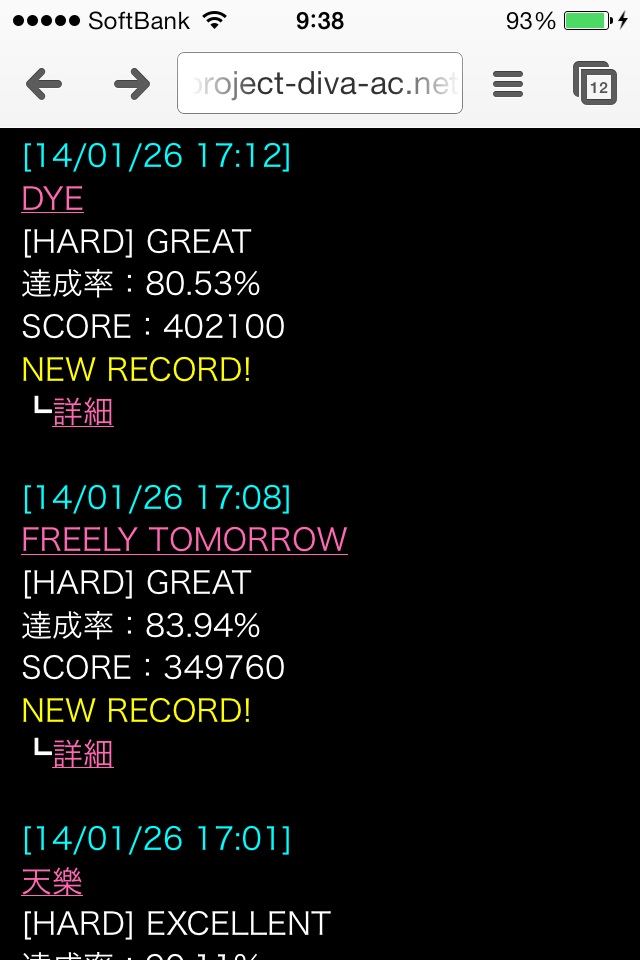The height and width of the screenshot is (960, 640).
Task: Open the DYE song link
Action: point(52,199)
